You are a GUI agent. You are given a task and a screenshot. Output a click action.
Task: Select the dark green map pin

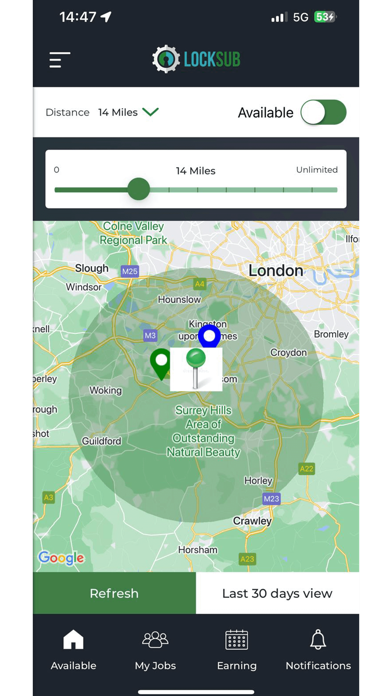[x=161, y=364]
